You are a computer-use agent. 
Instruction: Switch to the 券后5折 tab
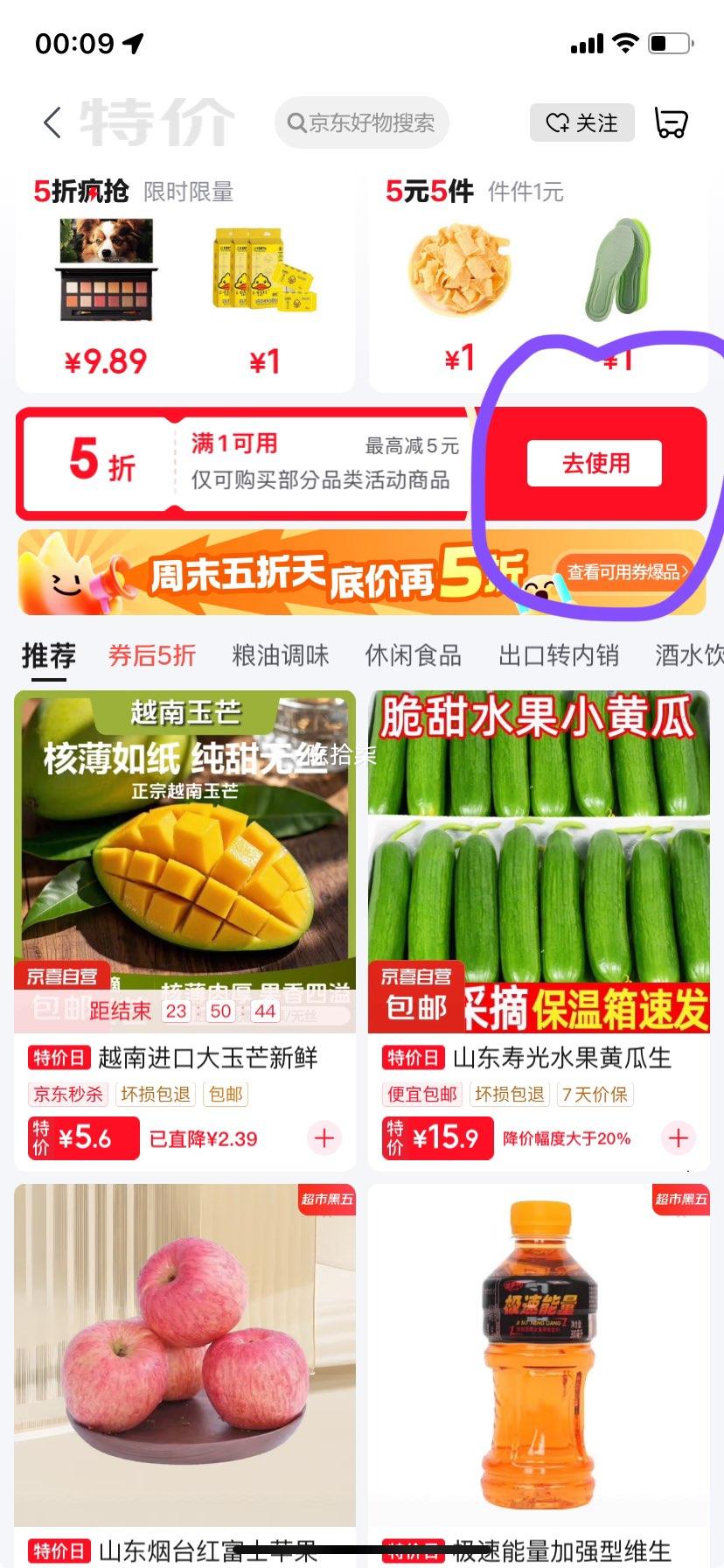coord(152,655)
